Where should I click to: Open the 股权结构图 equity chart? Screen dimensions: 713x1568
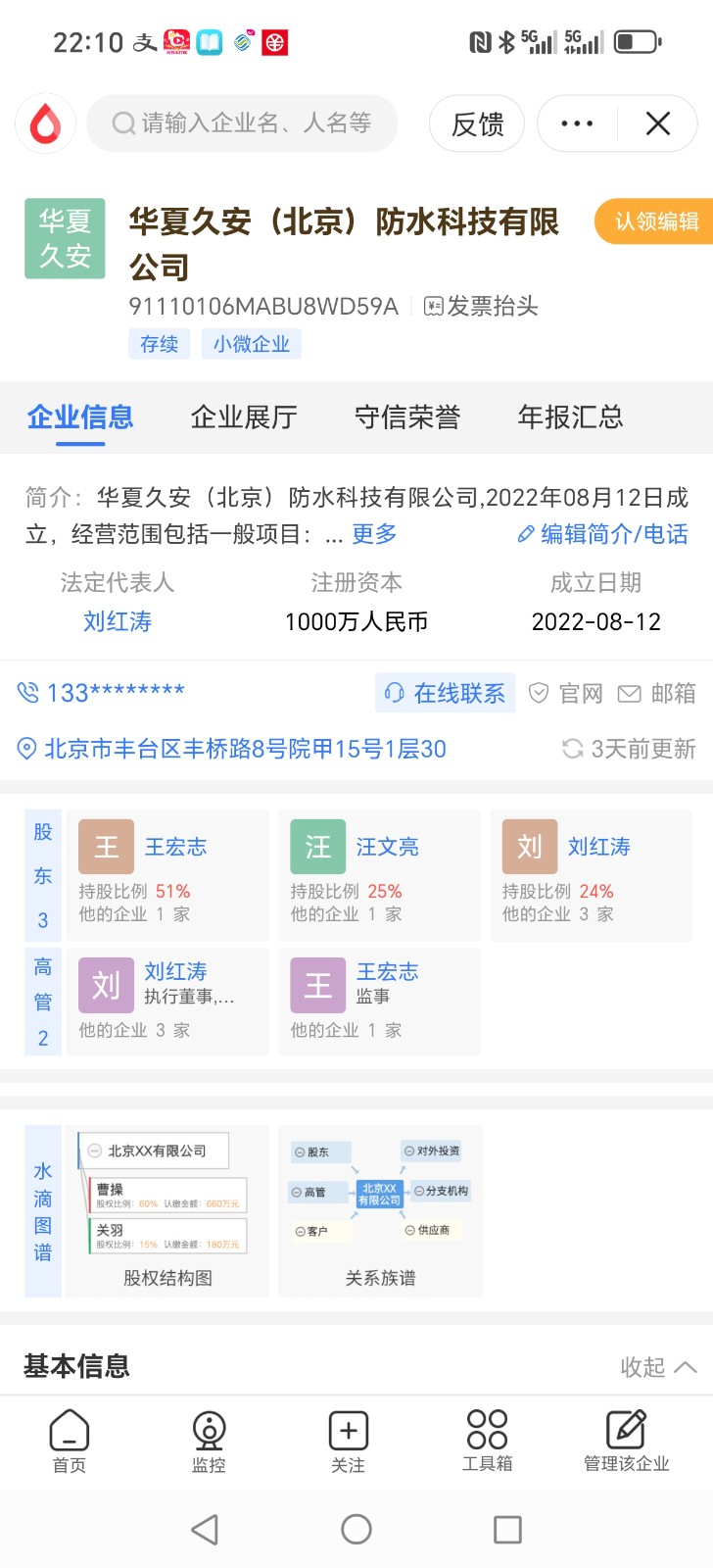tap(167, 1212)
